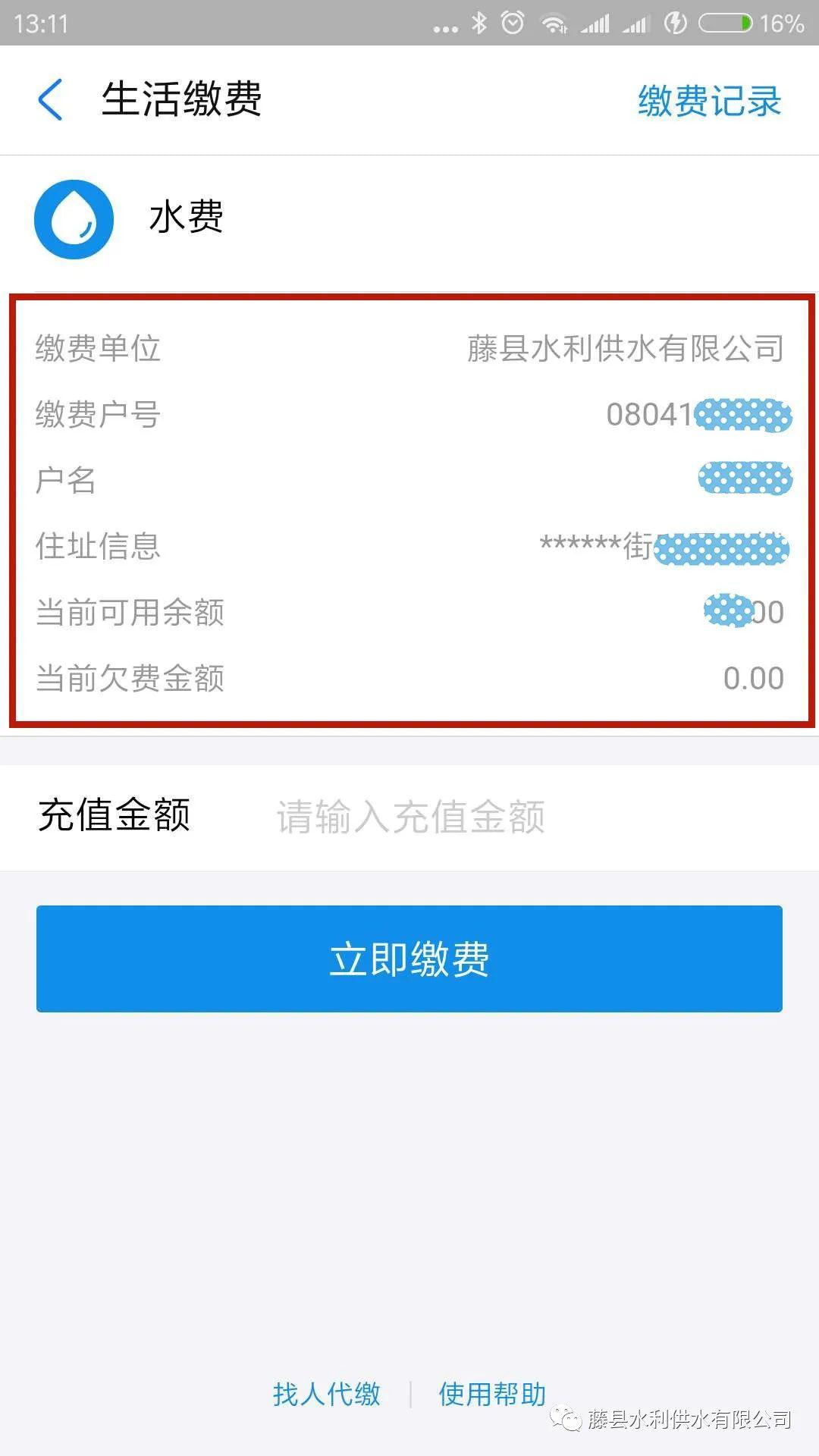Tap the alarm clock status icon
This screenshot has height=1456, width=819.
[x=513, y=23]
